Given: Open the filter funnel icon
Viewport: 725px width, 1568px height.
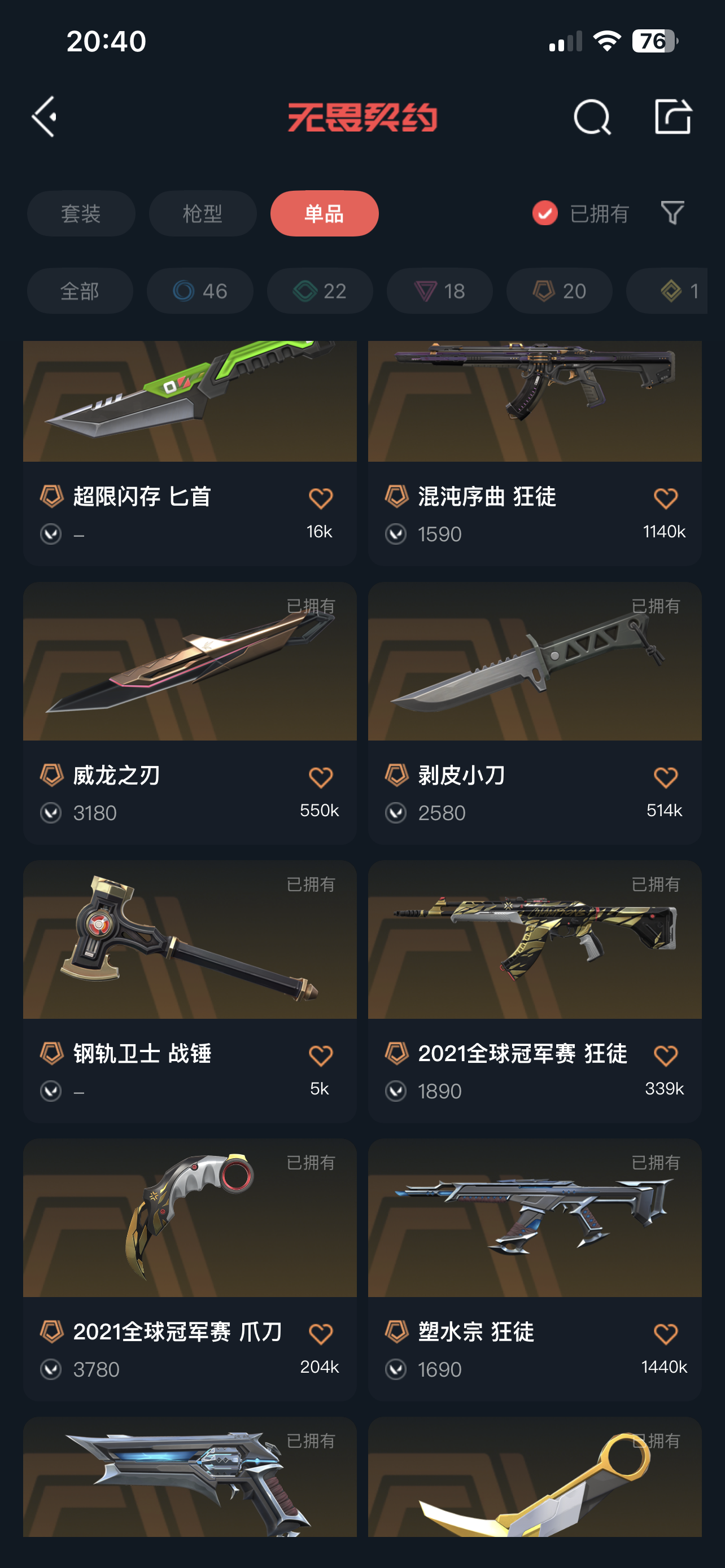Looking at the screenshot, I should click(x=672, y=214).
